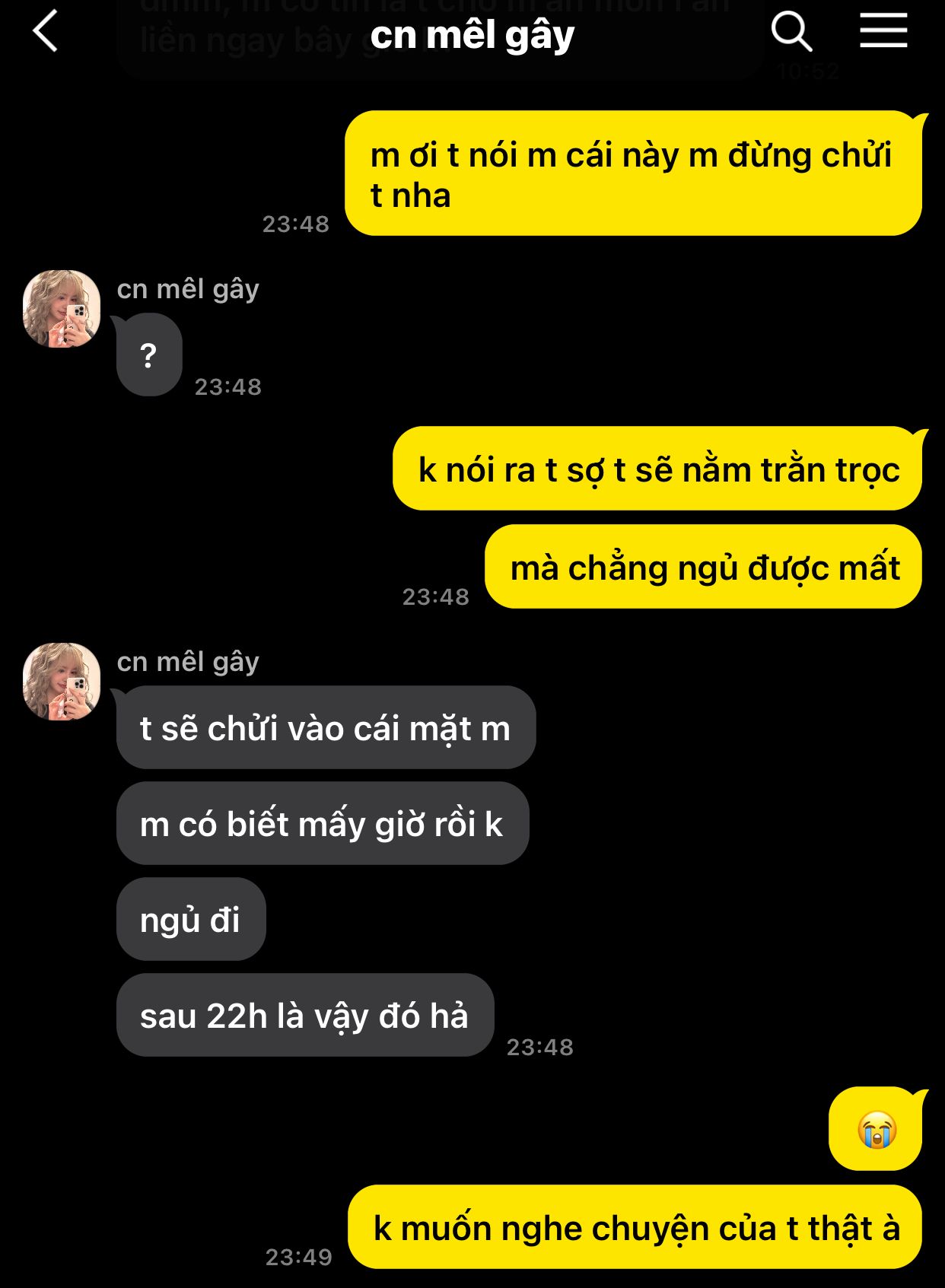Viewport: 945px width, 1288px height.
Task: Open the chat menu with three lines
Action: coord(883,32)
